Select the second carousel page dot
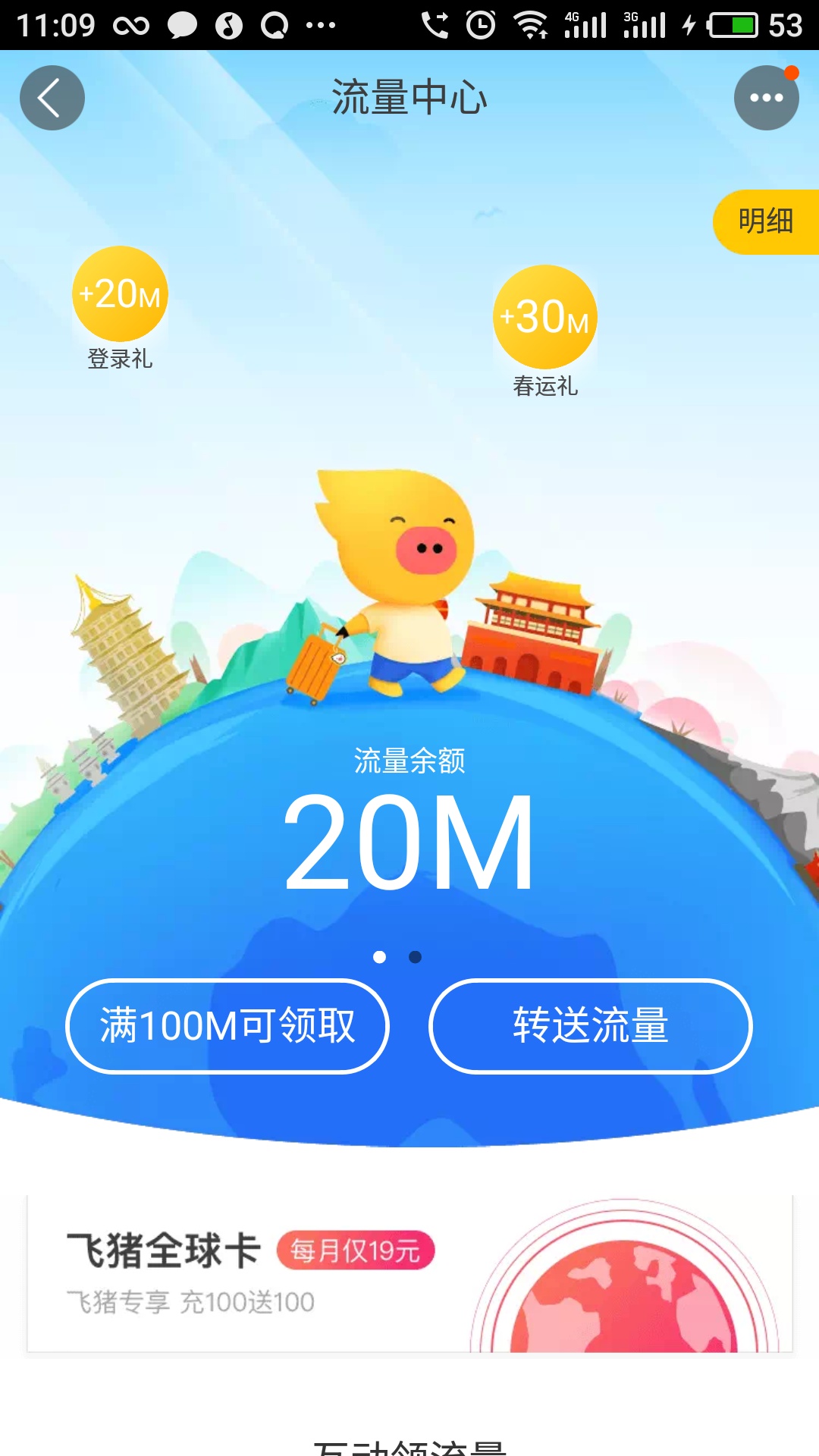This screenshot has height=1456, width=819. pos(415,957)
